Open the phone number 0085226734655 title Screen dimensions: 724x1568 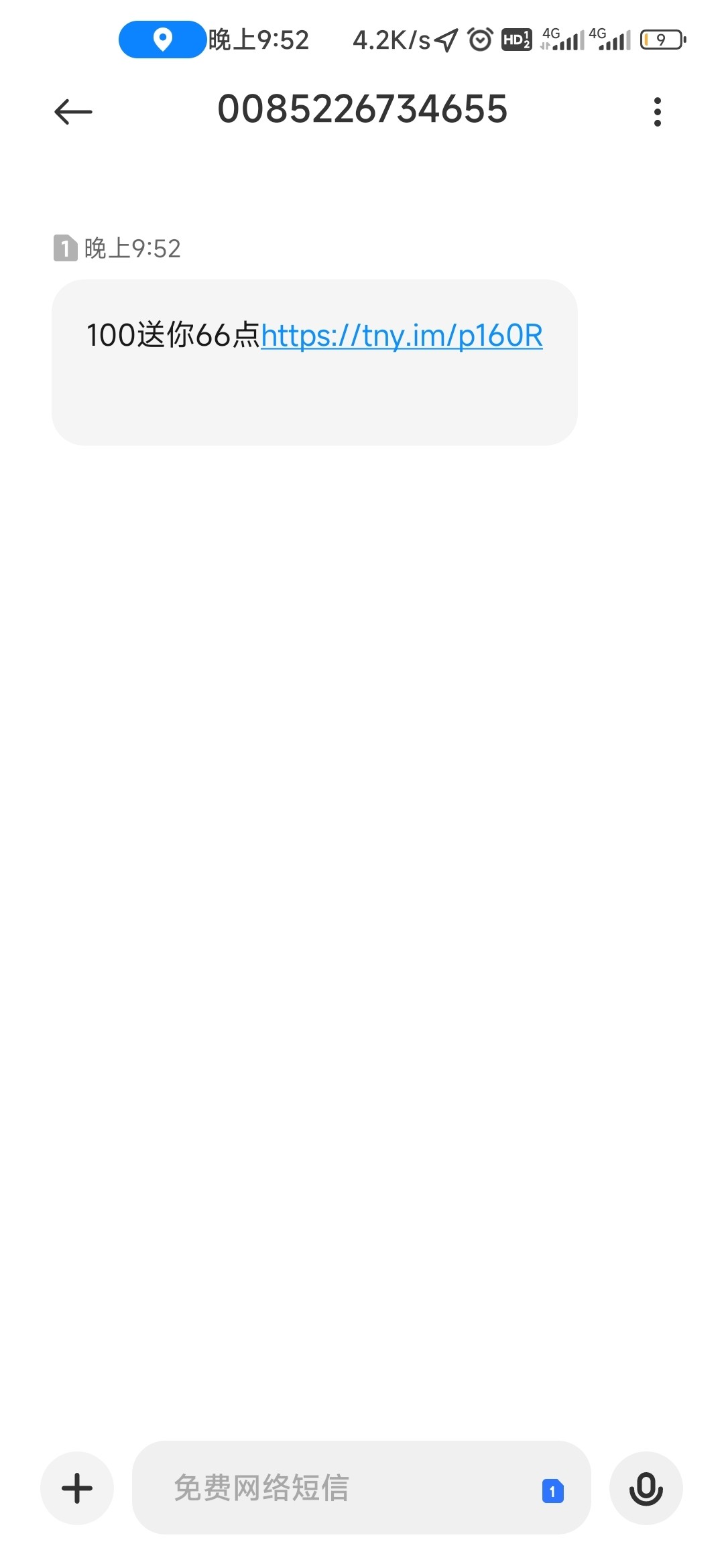(362, 111)
